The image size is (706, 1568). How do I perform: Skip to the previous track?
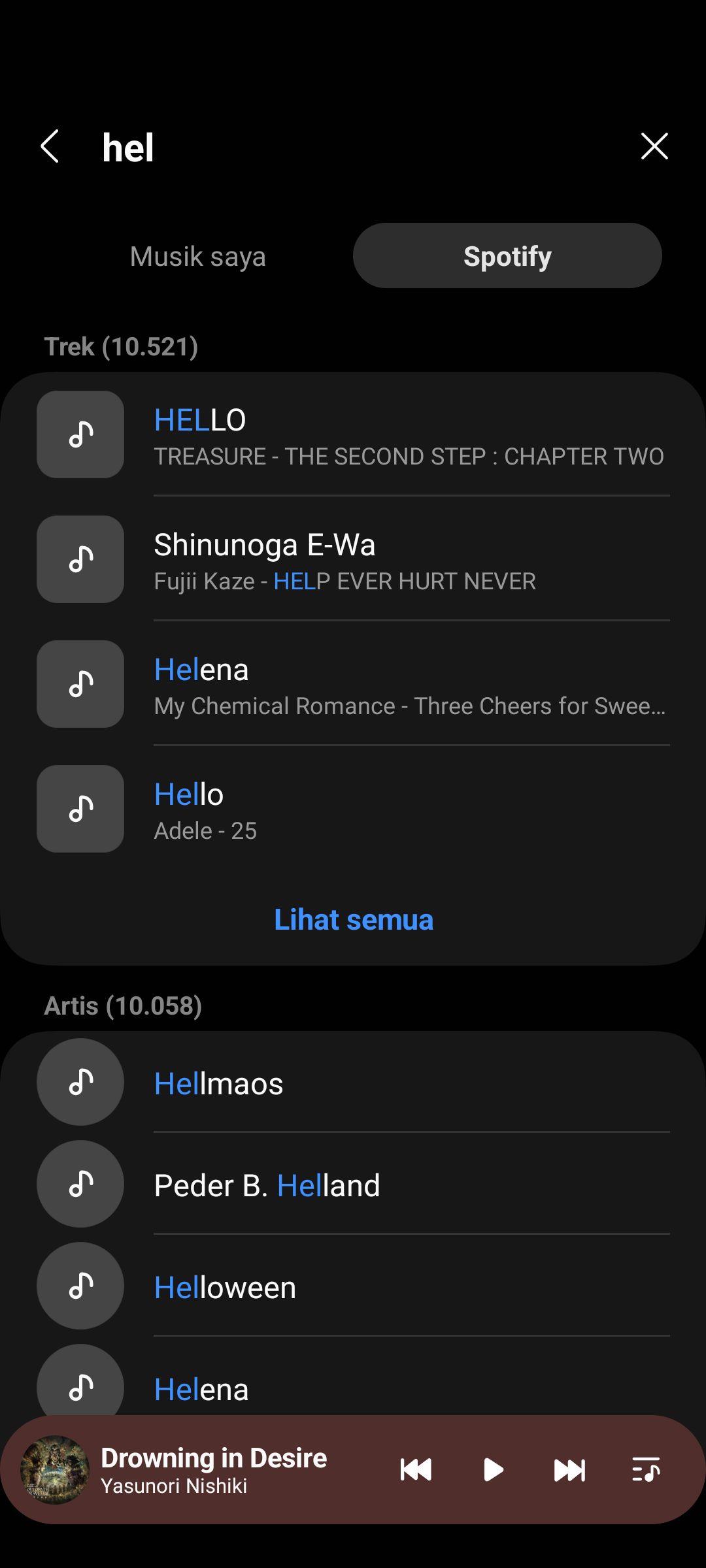click(x=416, y=1470)
